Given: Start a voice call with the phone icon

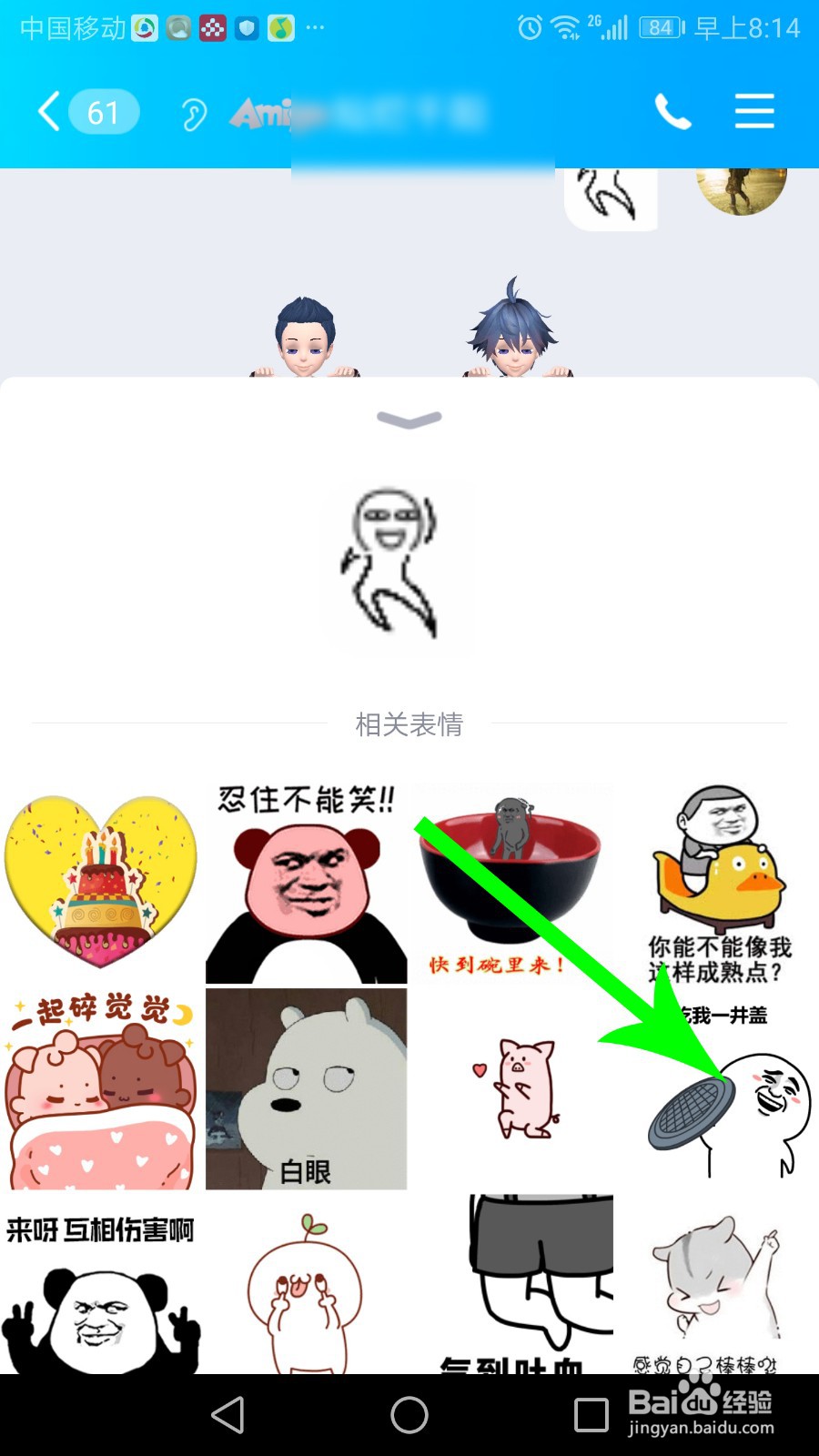Looking at the screenshot, I should point(672,111).
